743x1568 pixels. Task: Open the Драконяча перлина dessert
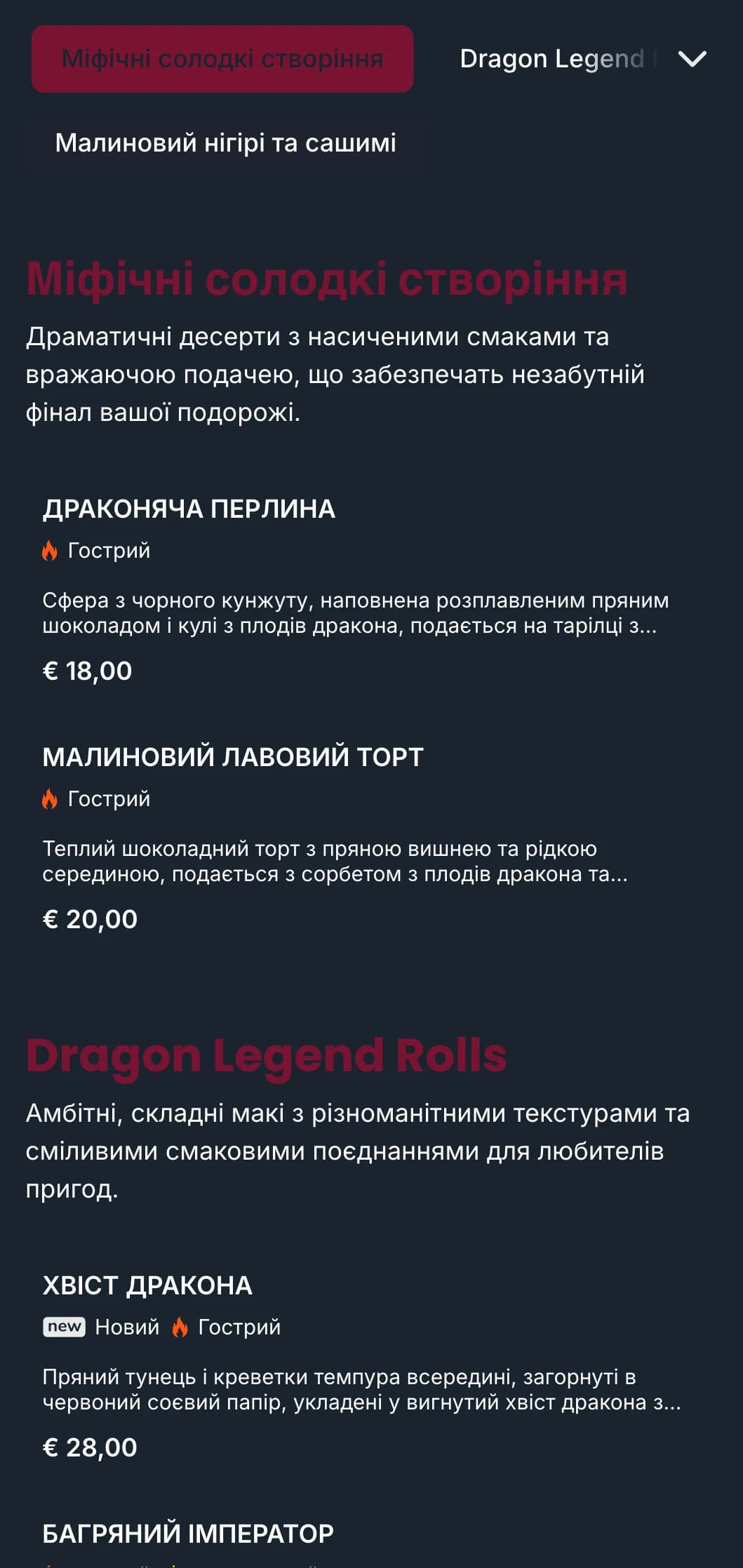pyautogui.click(x=189, y=509)
